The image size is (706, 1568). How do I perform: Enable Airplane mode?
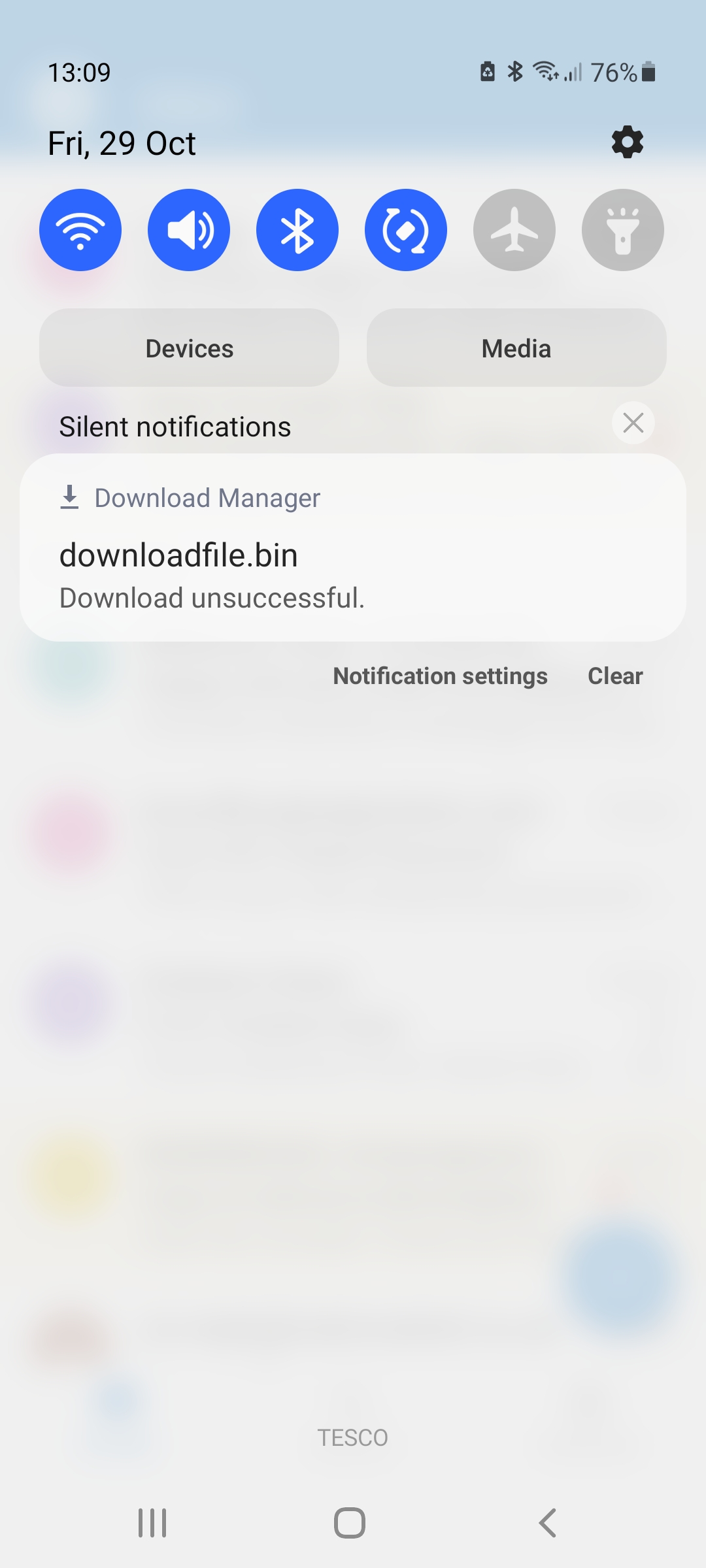(514, 230)
